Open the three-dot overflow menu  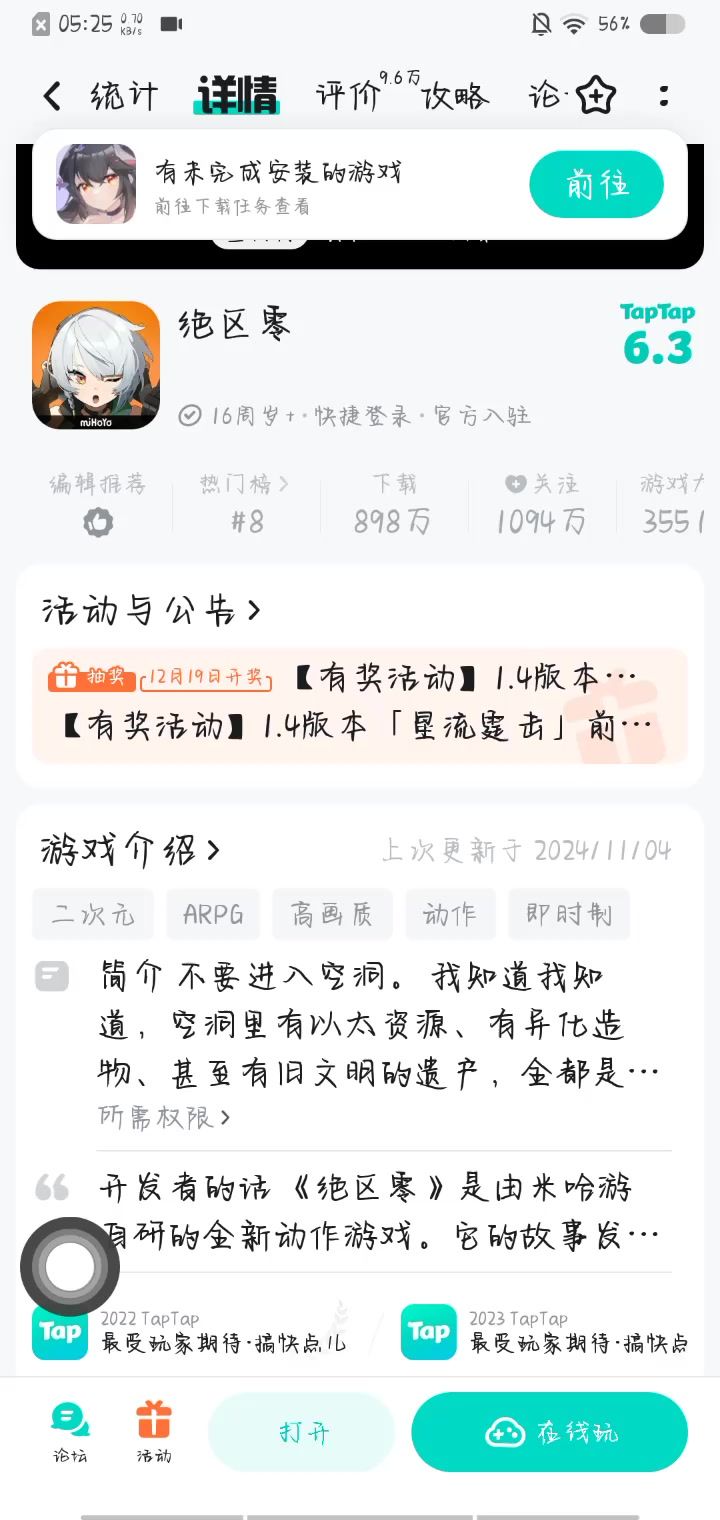click(664, 96)
